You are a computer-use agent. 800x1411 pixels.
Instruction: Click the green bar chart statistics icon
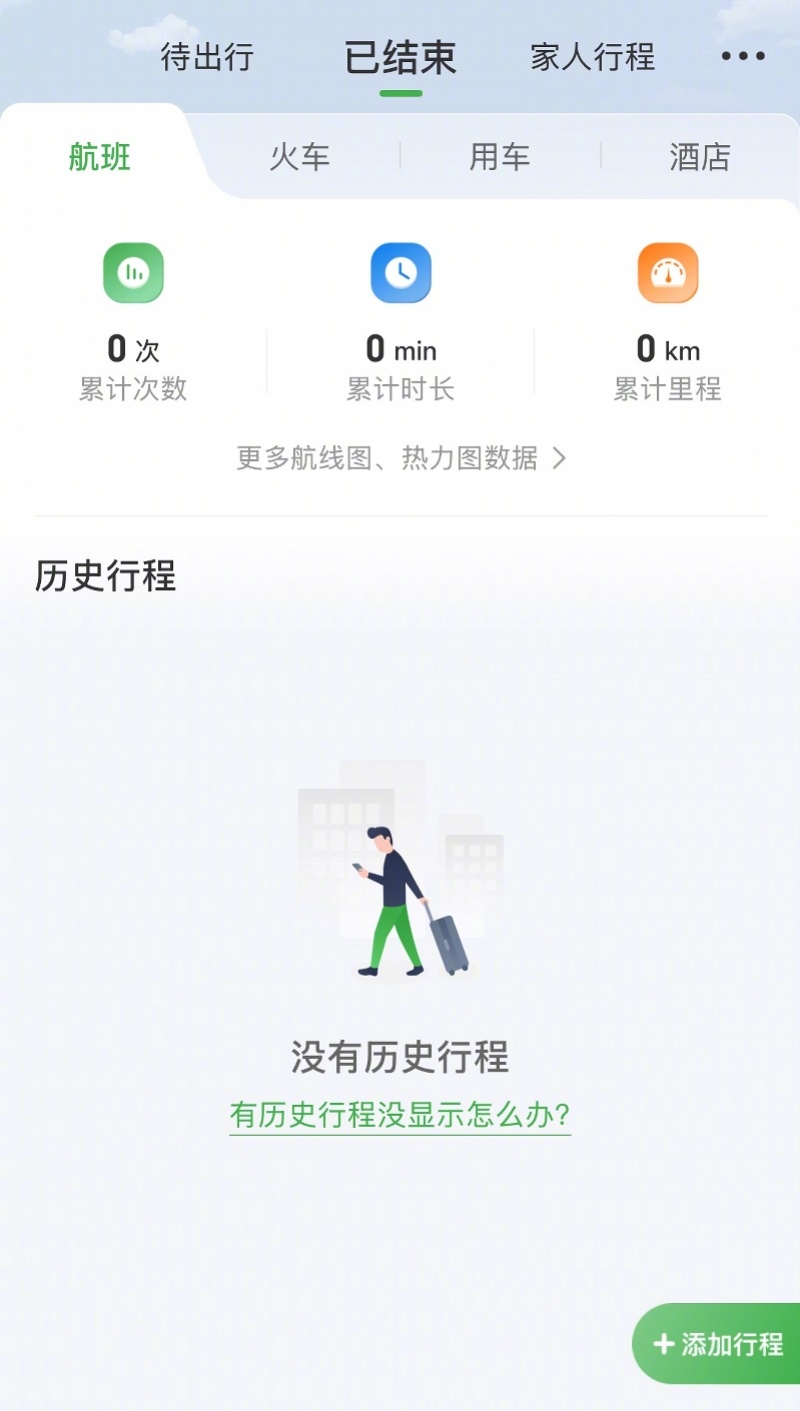(x=133, y=273)
